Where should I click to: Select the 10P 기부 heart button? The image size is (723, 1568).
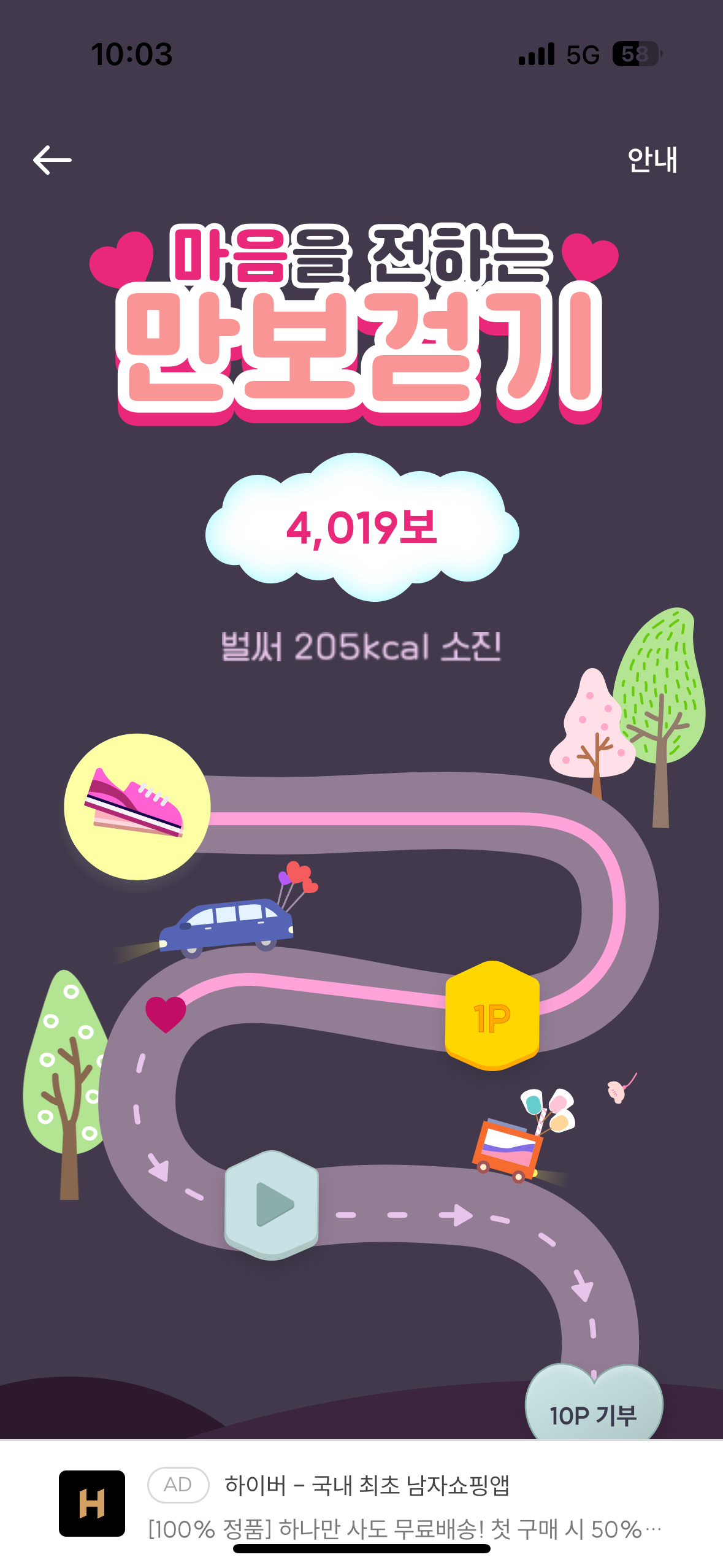tap(594, 1406)
